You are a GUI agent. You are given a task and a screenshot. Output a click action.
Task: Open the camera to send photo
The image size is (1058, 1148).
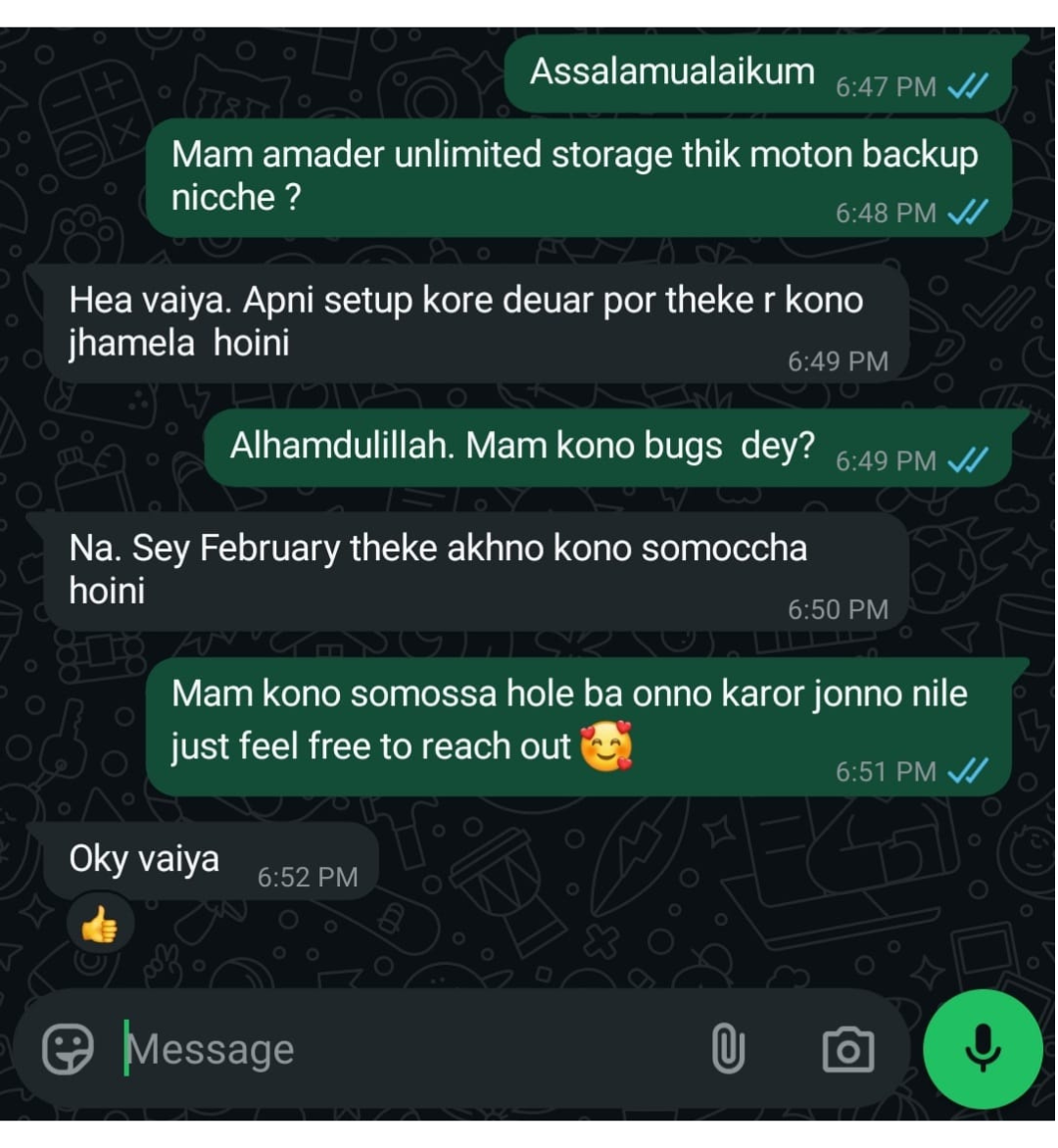point(847,1049)
